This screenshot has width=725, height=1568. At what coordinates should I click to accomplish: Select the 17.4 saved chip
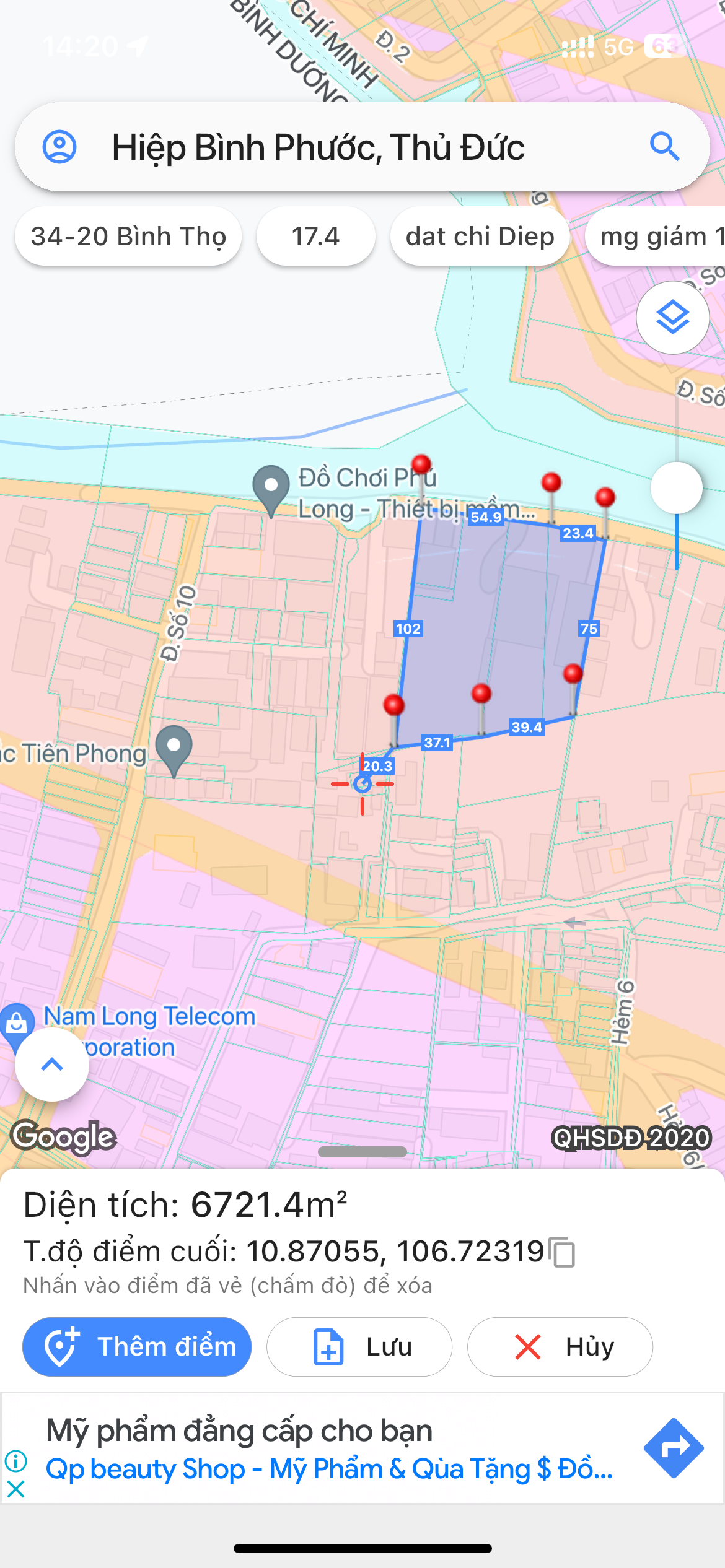coord(316,236)
